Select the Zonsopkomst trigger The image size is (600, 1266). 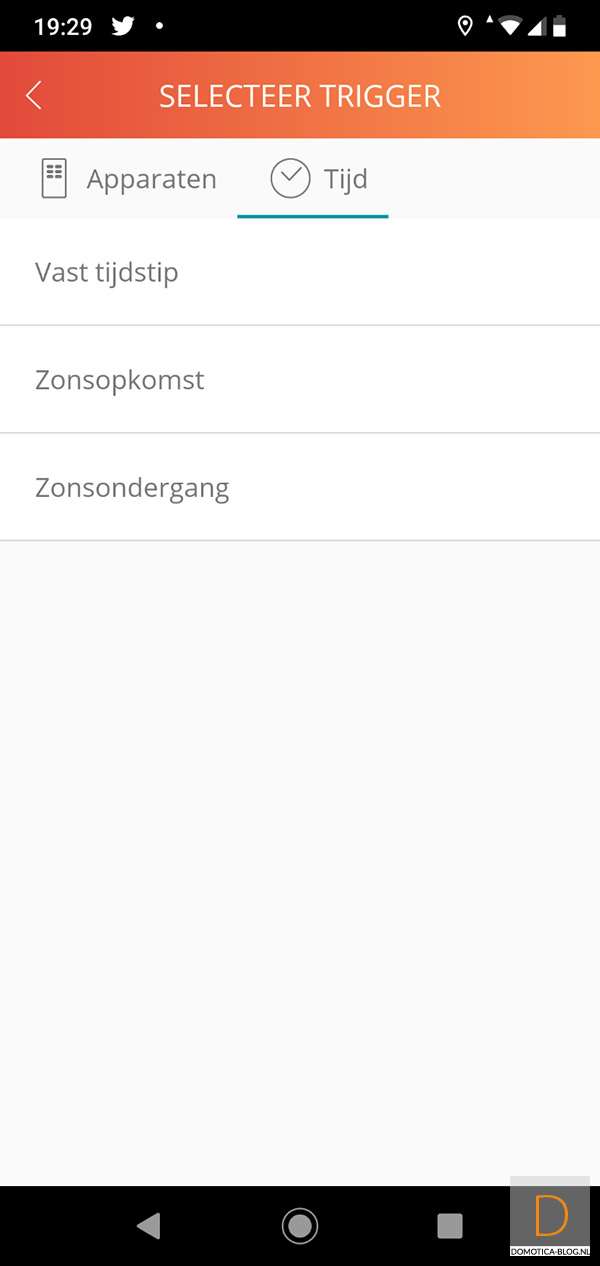(x=300, y=380)
